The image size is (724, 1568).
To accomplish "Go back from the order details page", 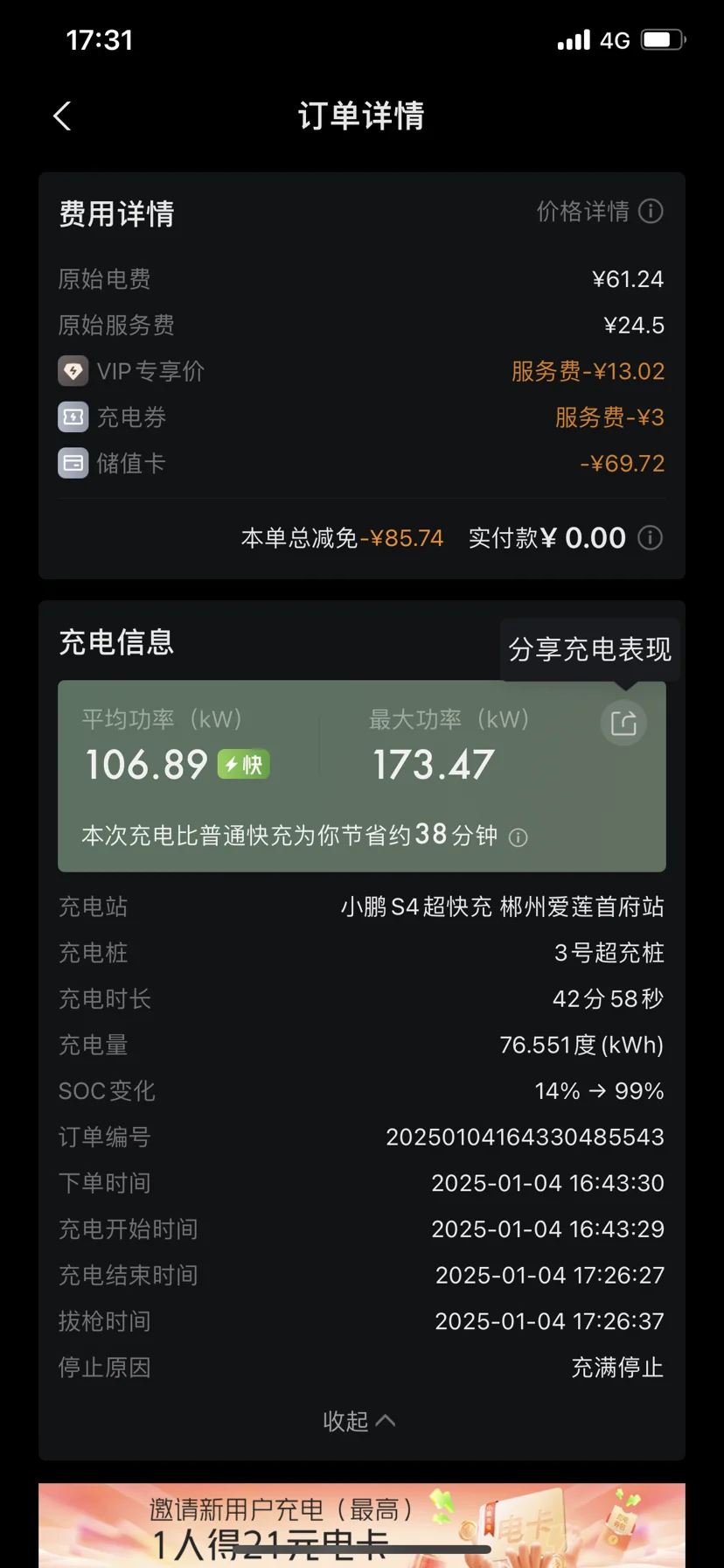I will coord(62,115).
